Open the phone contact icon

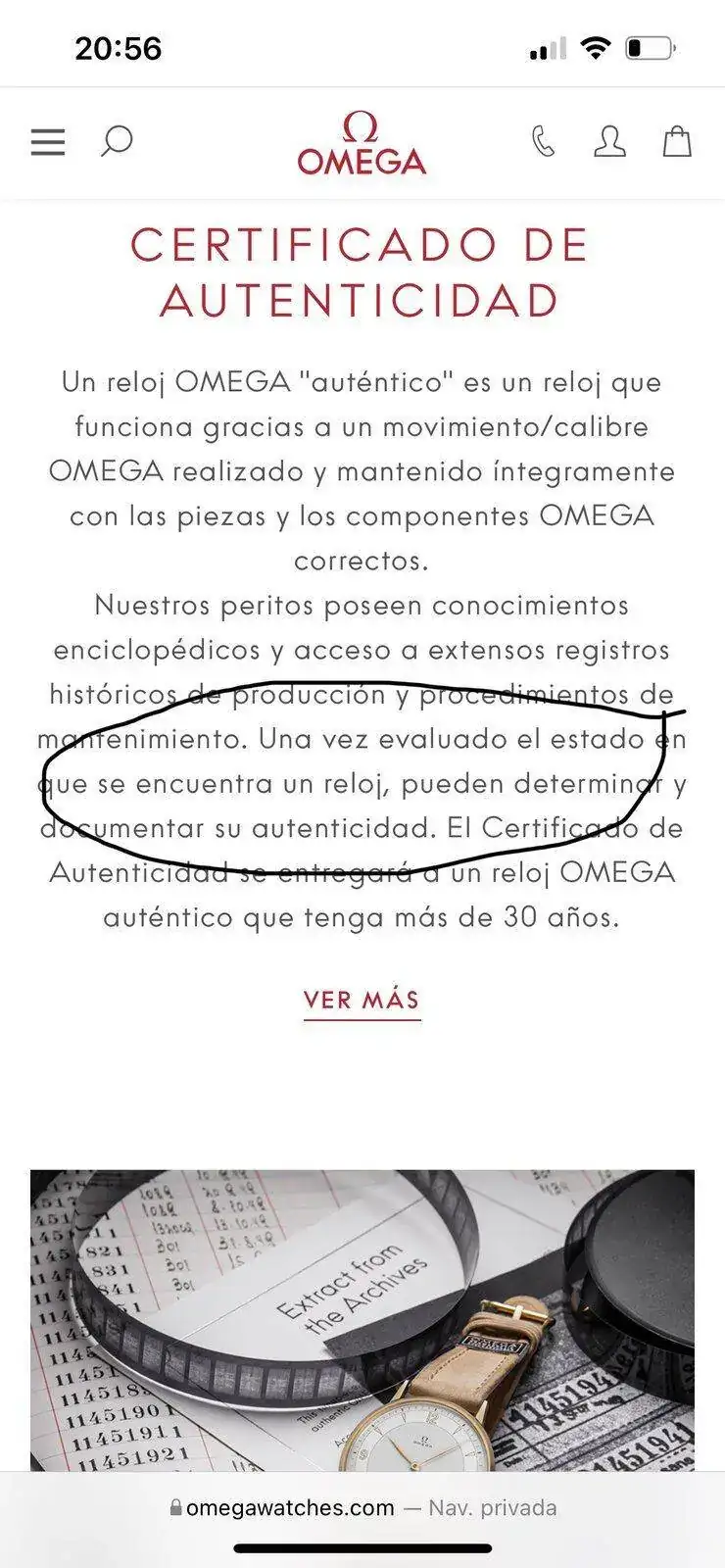pos(543,142)
